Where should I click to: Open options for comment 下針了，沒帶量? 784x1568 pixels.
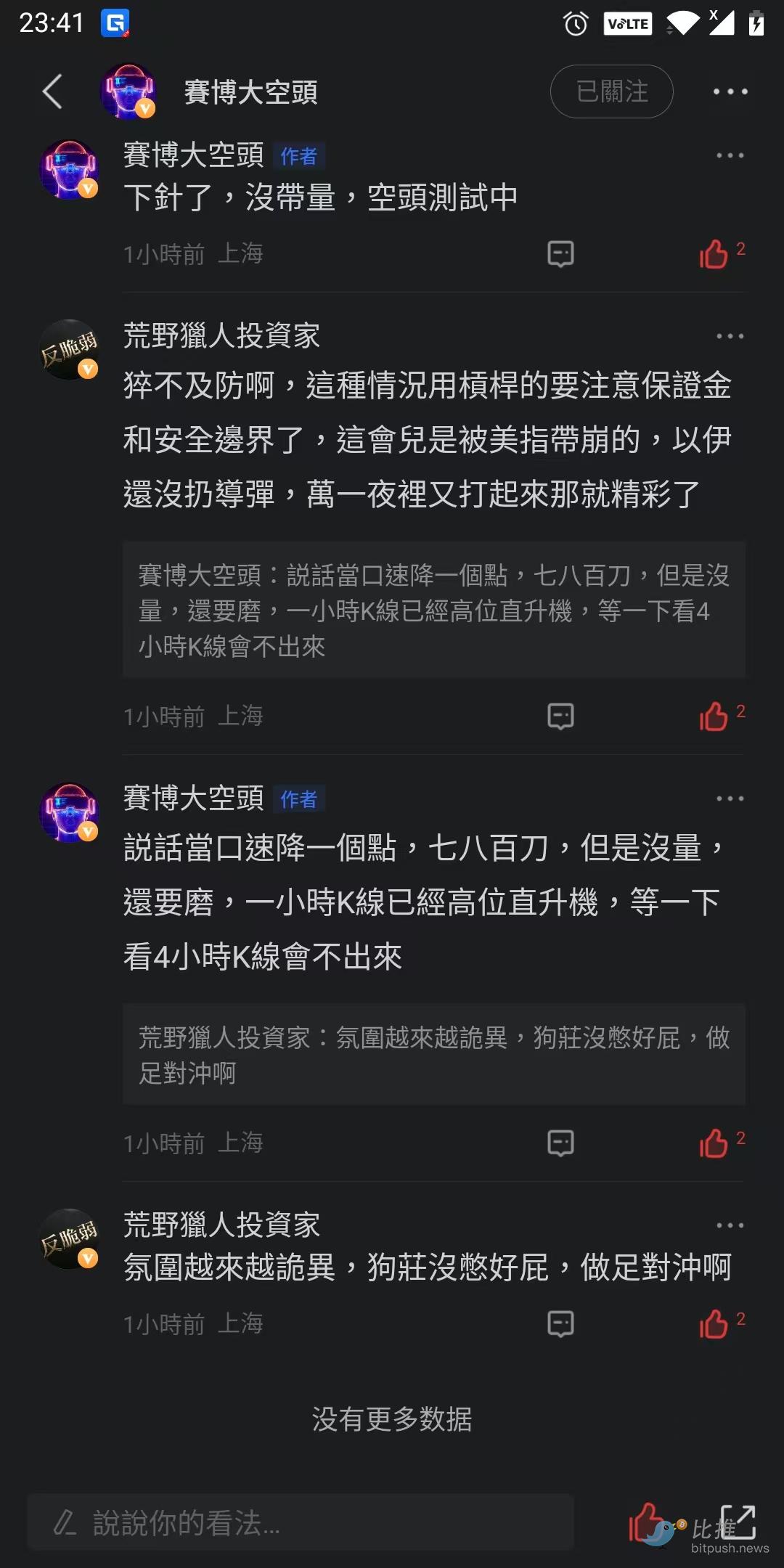click(x=730, y=155)
